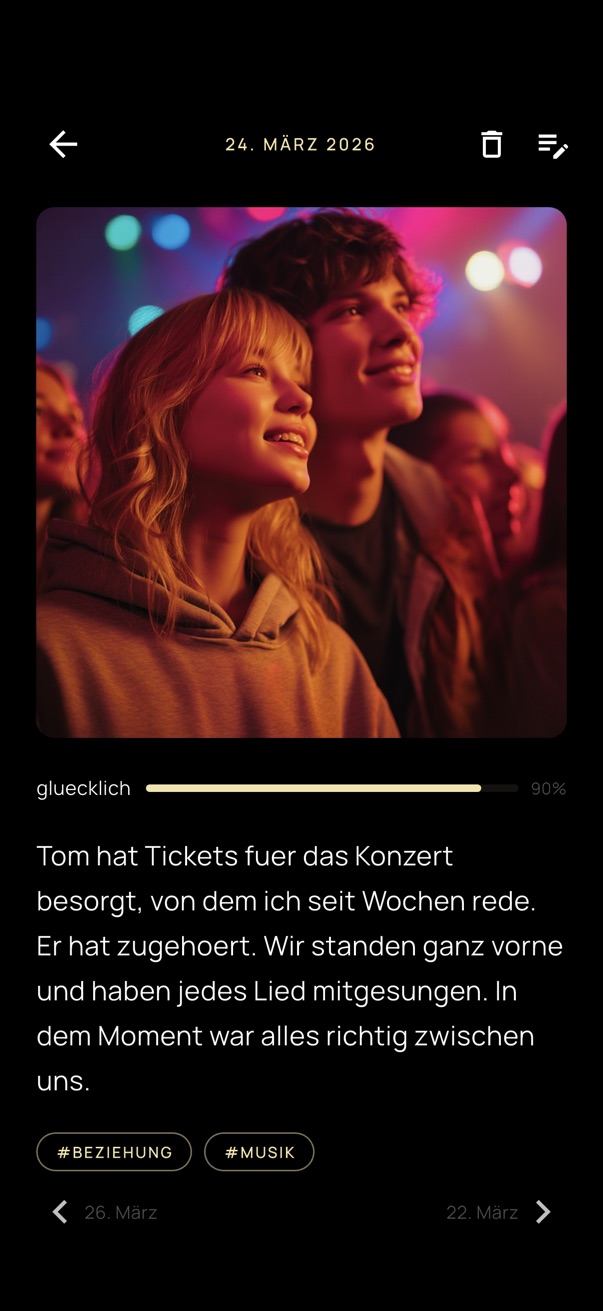The width and height of the screenshot is (603, 1311).
Task: Jump to the 22. März entry
Action: click(498, 1213)
